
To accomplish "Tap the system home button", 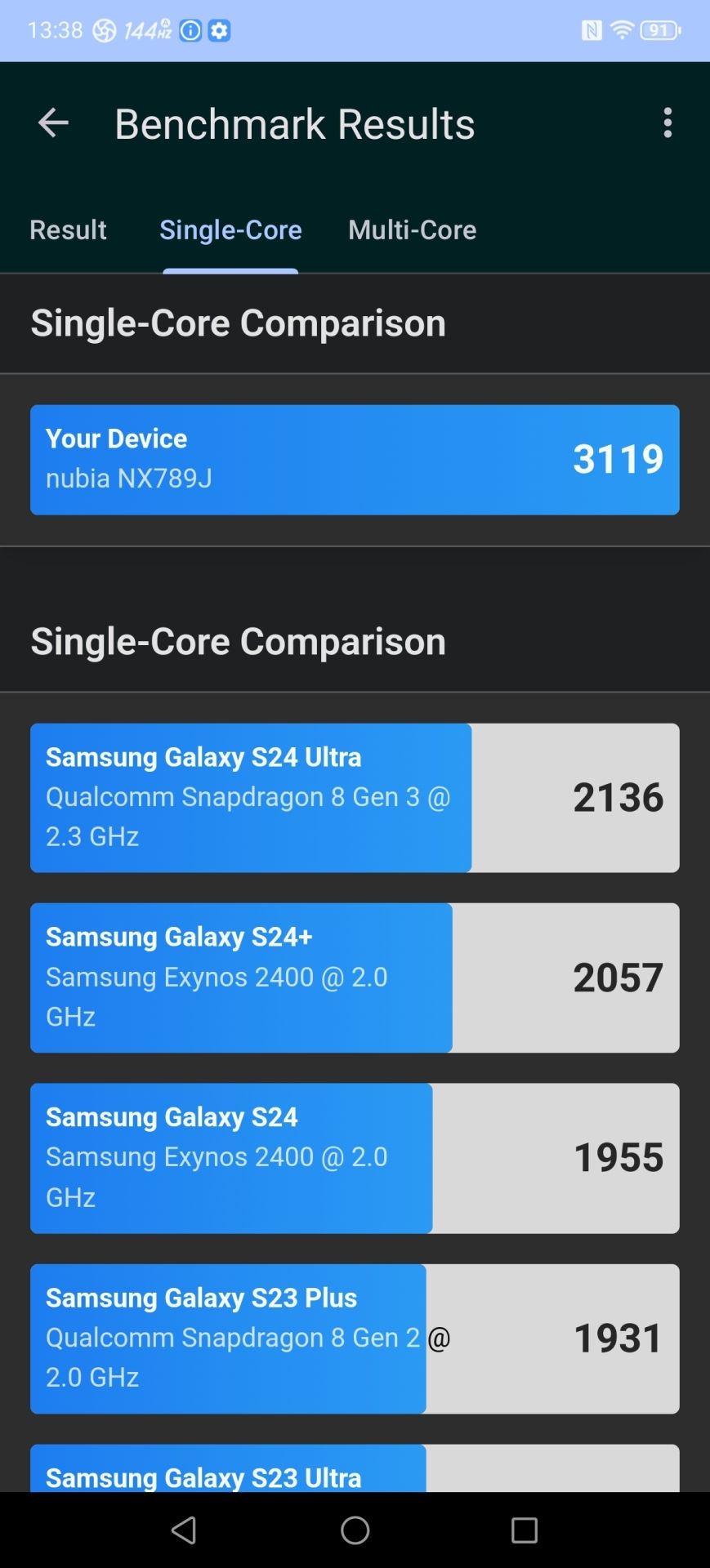I will (355, 1530).
